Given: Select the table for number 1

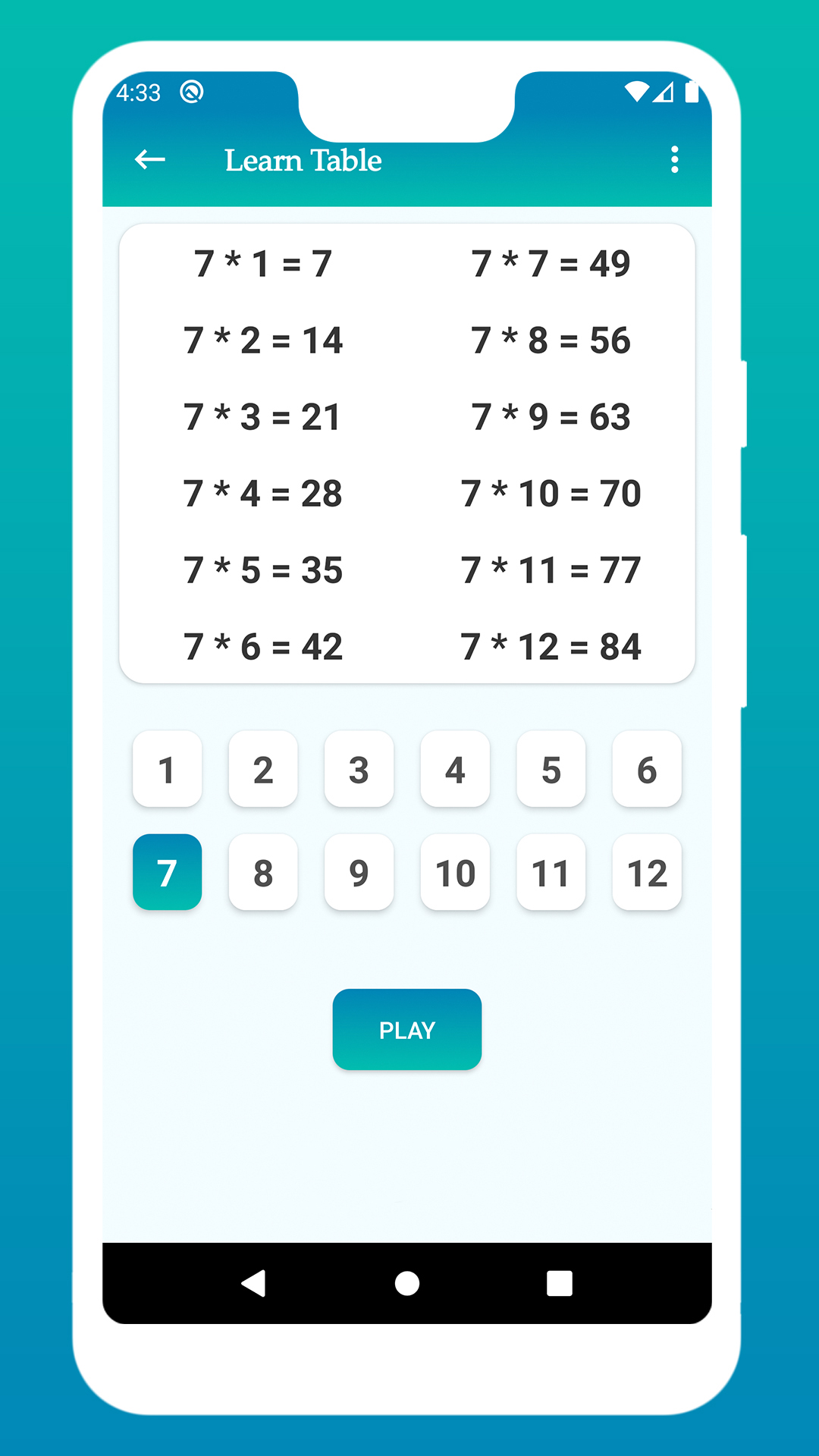Looking at the screenshot, I should 167,769.
